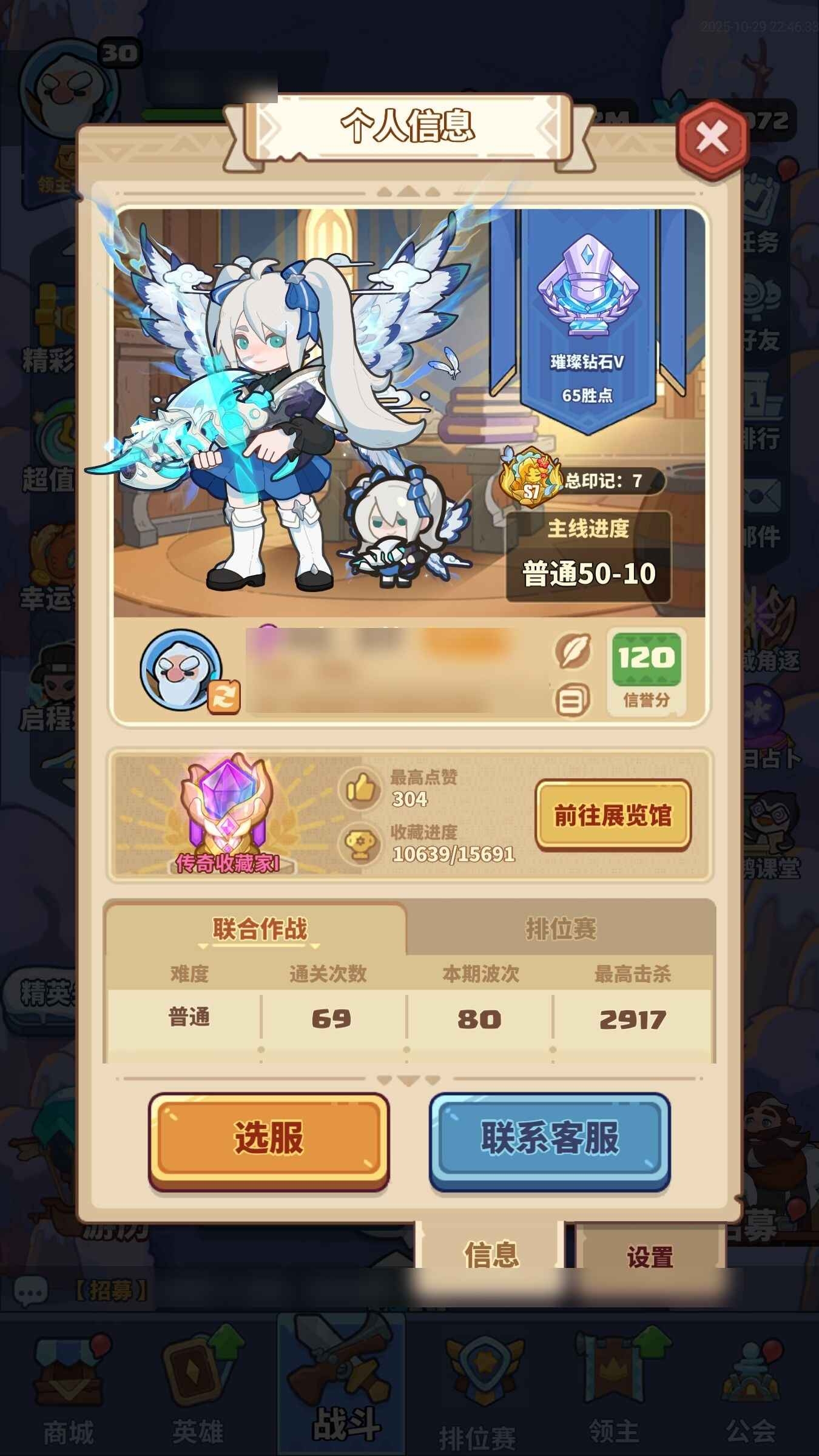This screenshot has height=1456, width=819.
Task: Select the 联合作战 stats tab
Action: (259, 929)
